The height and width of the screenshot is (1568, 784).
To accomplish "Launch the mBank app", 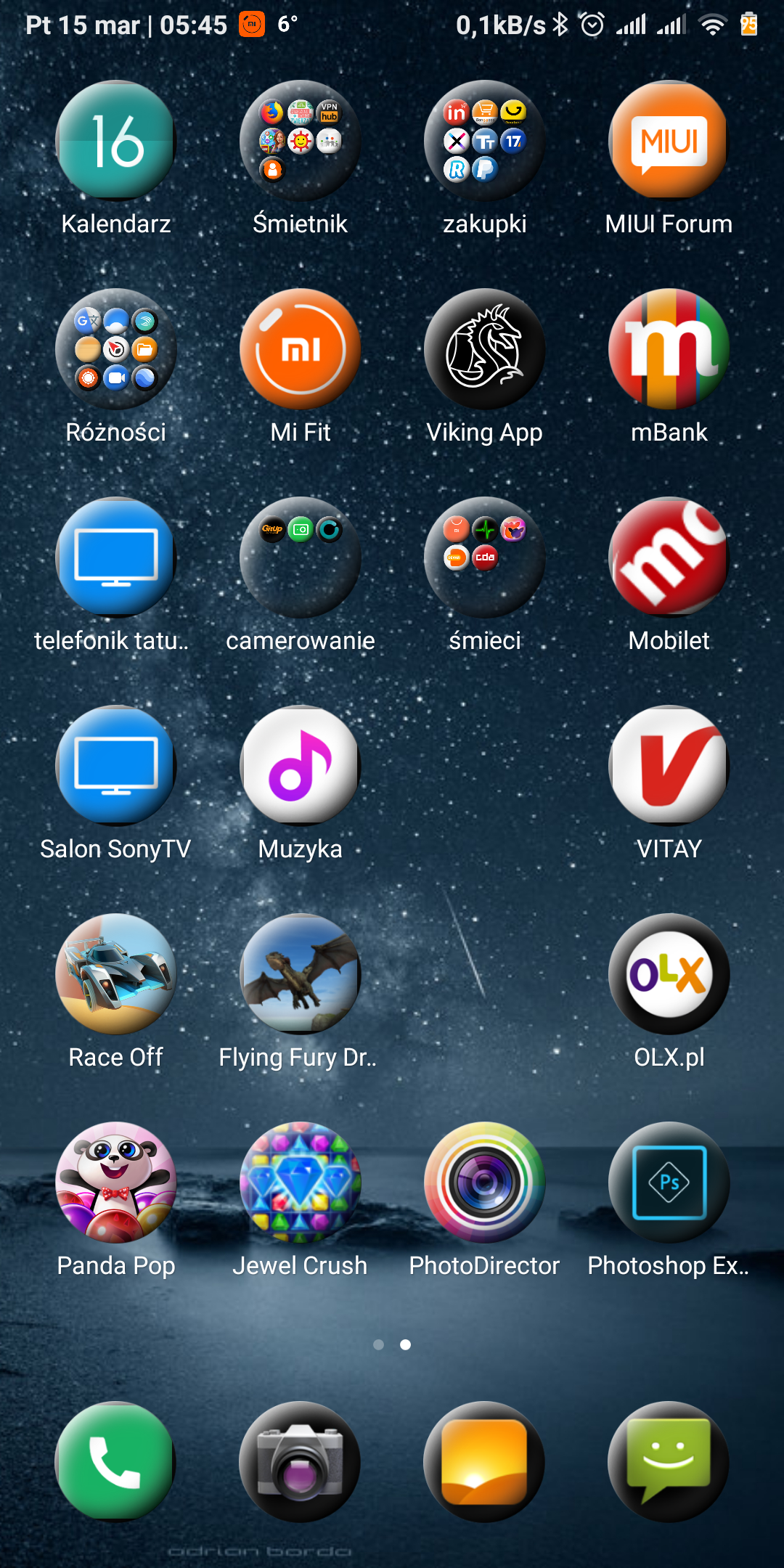I will pyautogui.click(x=669, y=349).
